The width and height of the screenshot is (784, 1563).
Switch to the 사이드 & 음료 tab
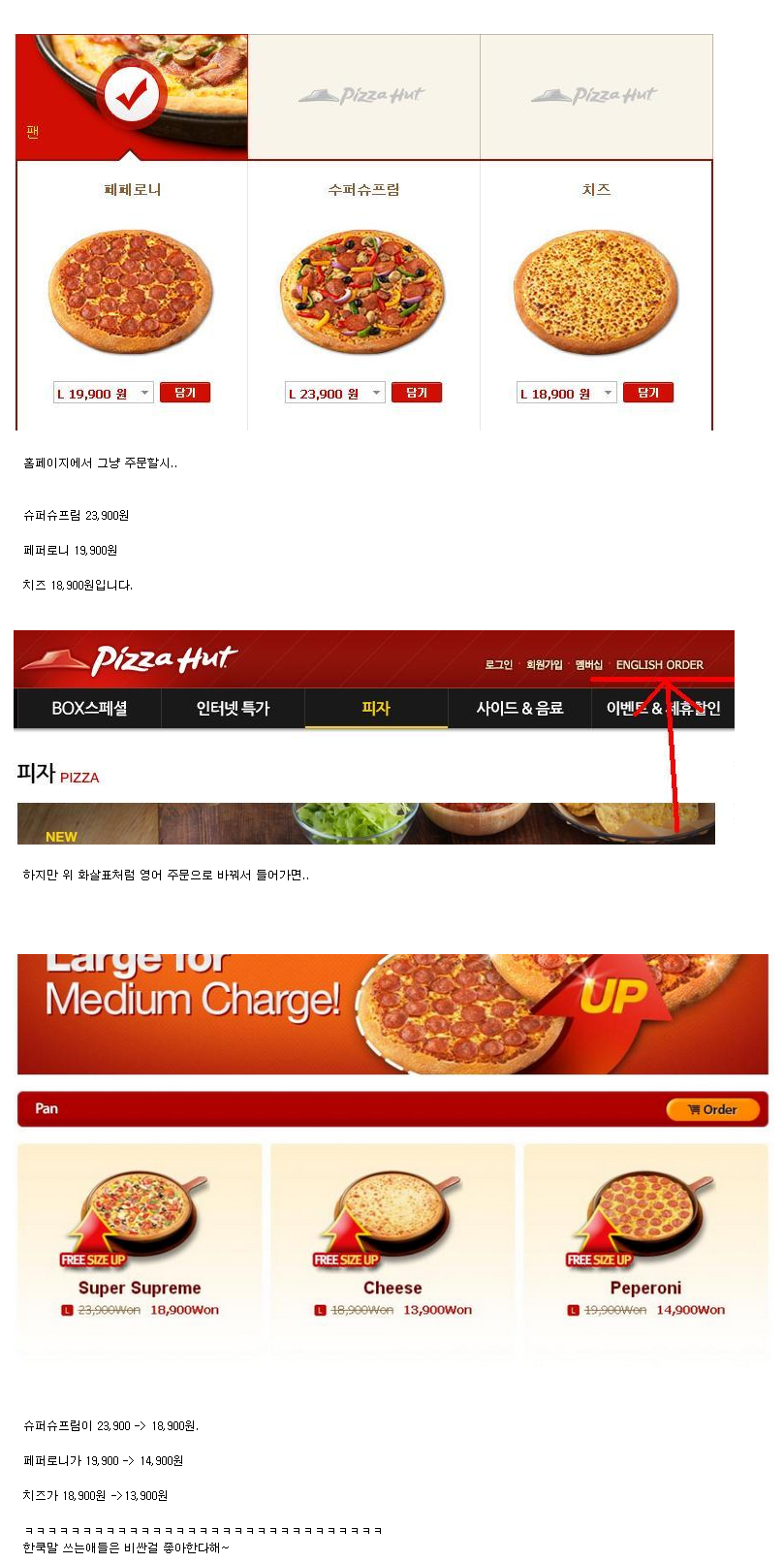coord(520,708)
